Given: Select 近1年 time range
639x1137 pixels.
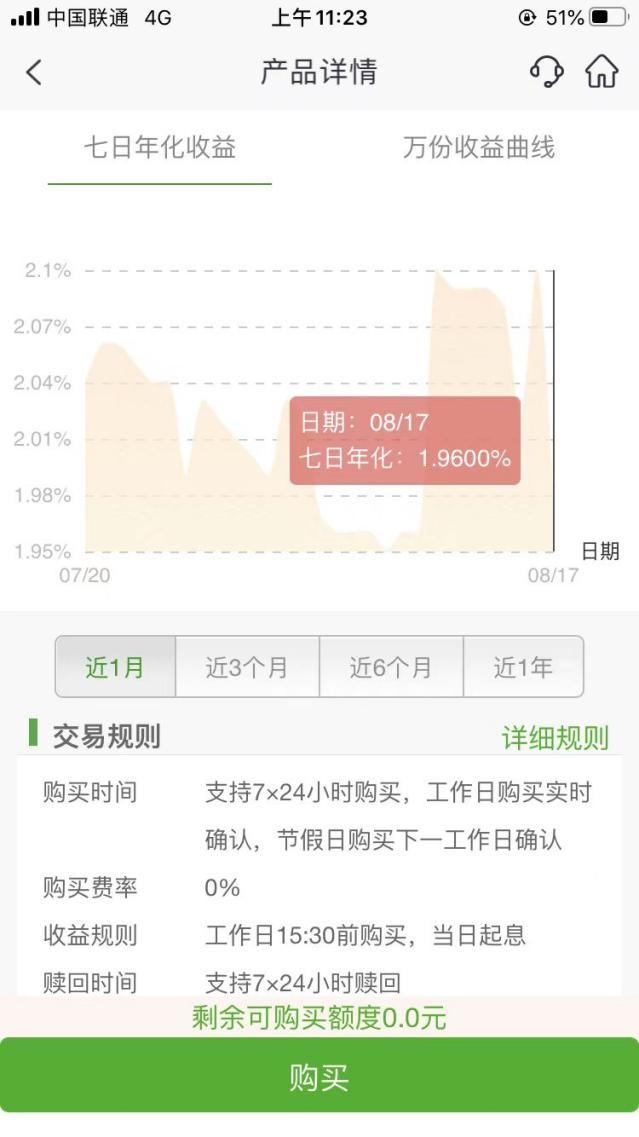Looking at the screenshot, I should click(523, 667).
